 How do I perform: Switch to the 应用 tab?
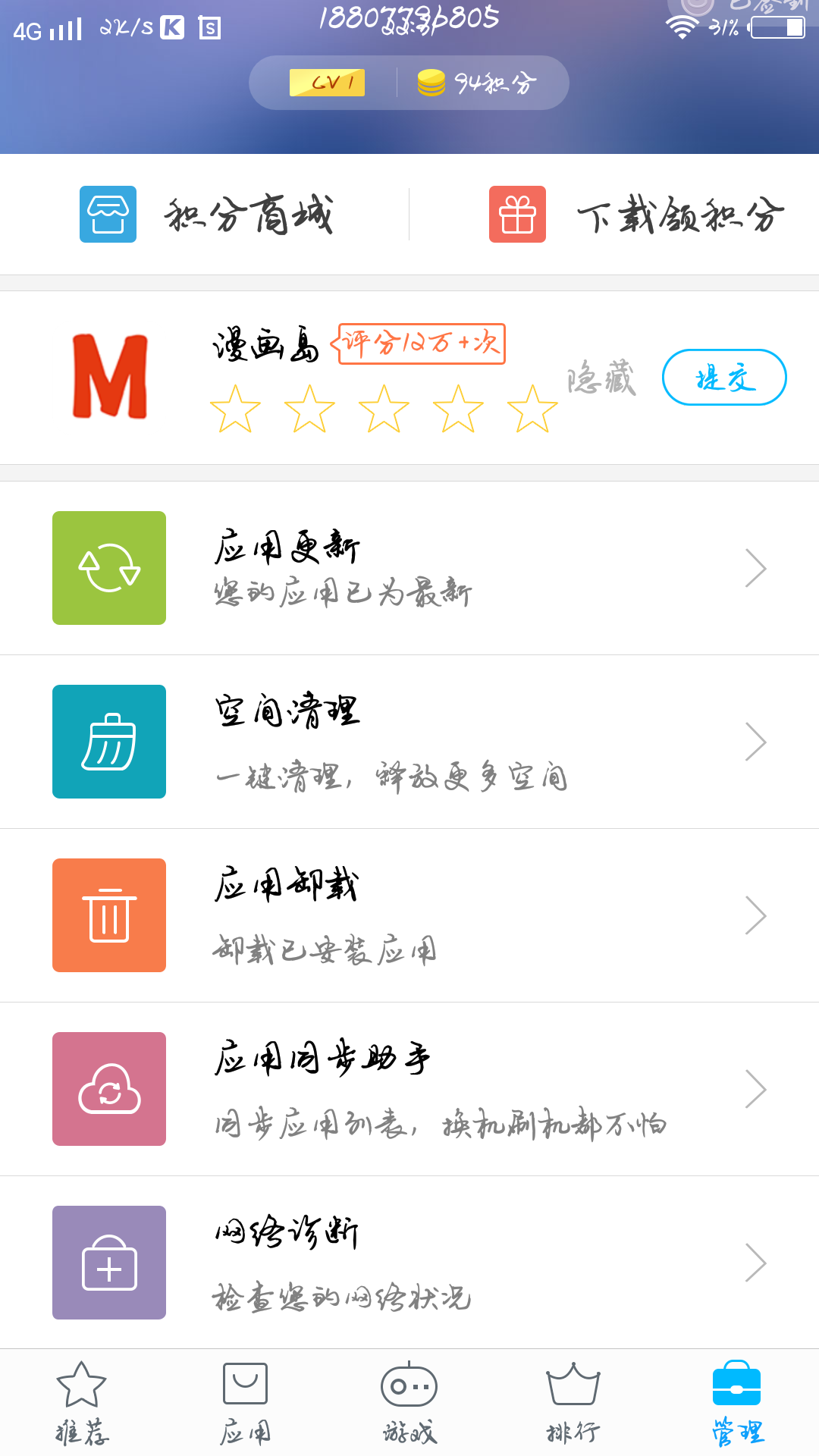pyautogui.click(x=245, y=1403)
